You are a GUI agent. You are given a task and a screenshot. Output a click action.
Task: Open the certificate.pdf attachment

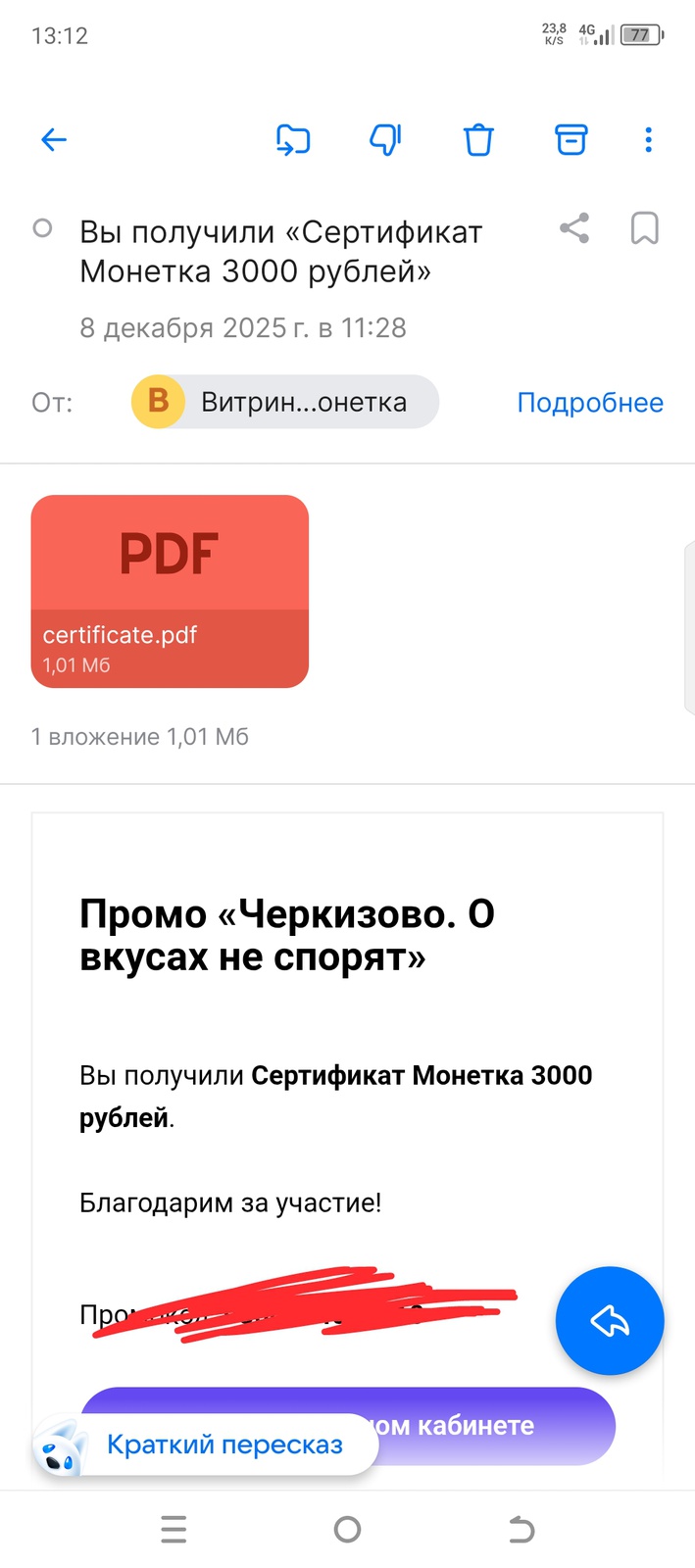170,591
